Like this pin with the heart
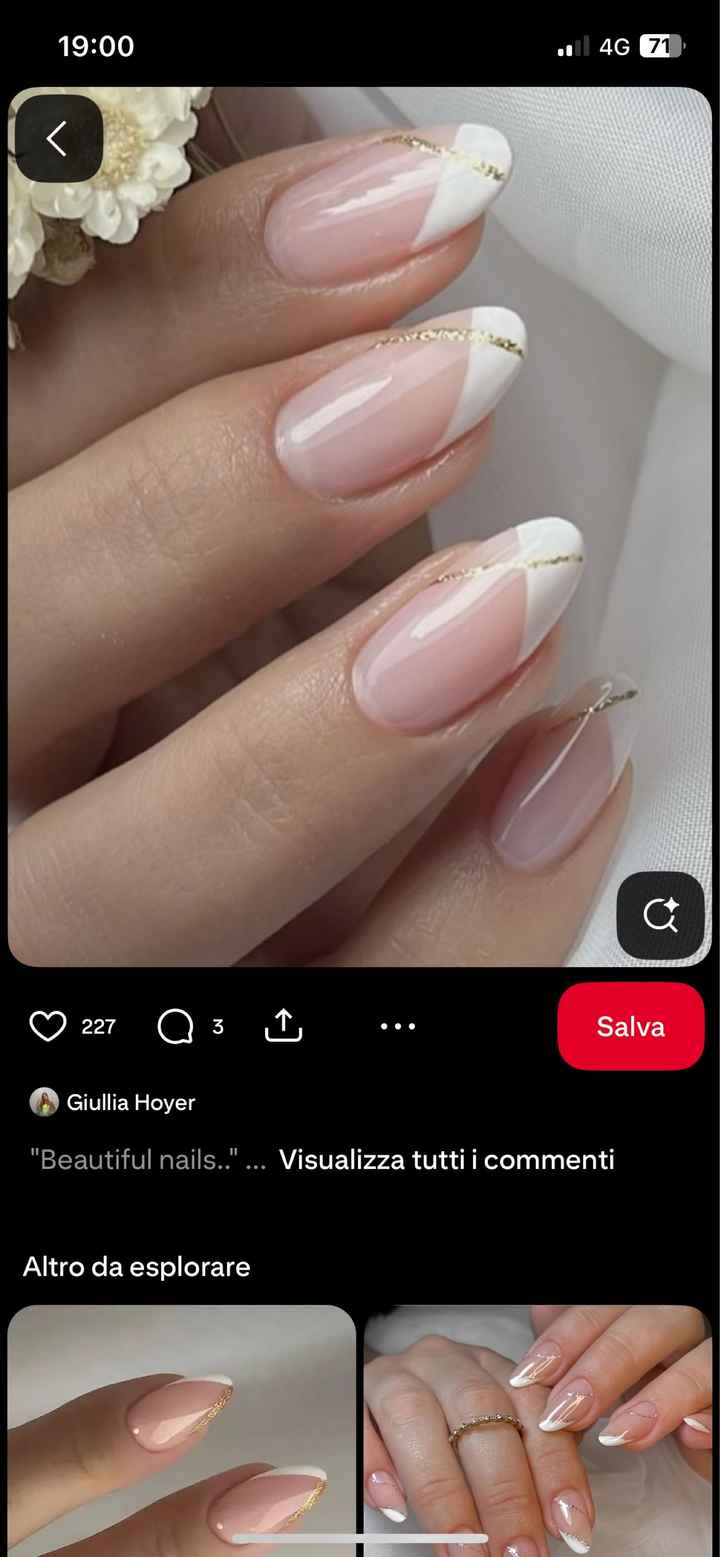The width and height of the screenshot is (720, 1557). coord(48,1026)
